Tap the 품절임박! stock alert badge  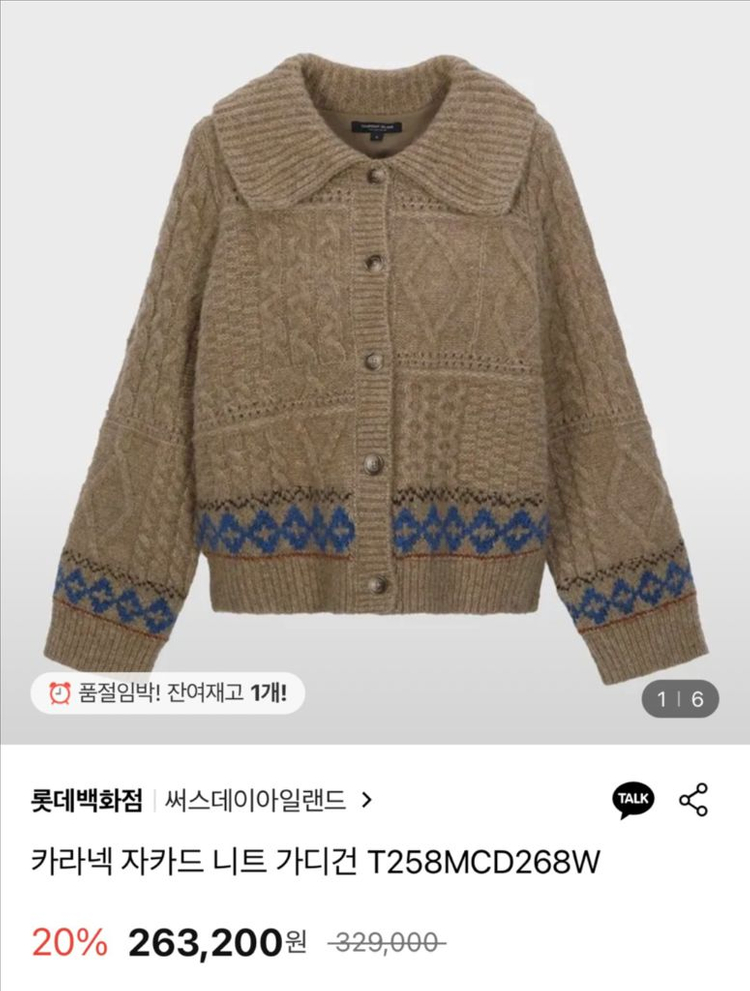(x=112, y=691)
